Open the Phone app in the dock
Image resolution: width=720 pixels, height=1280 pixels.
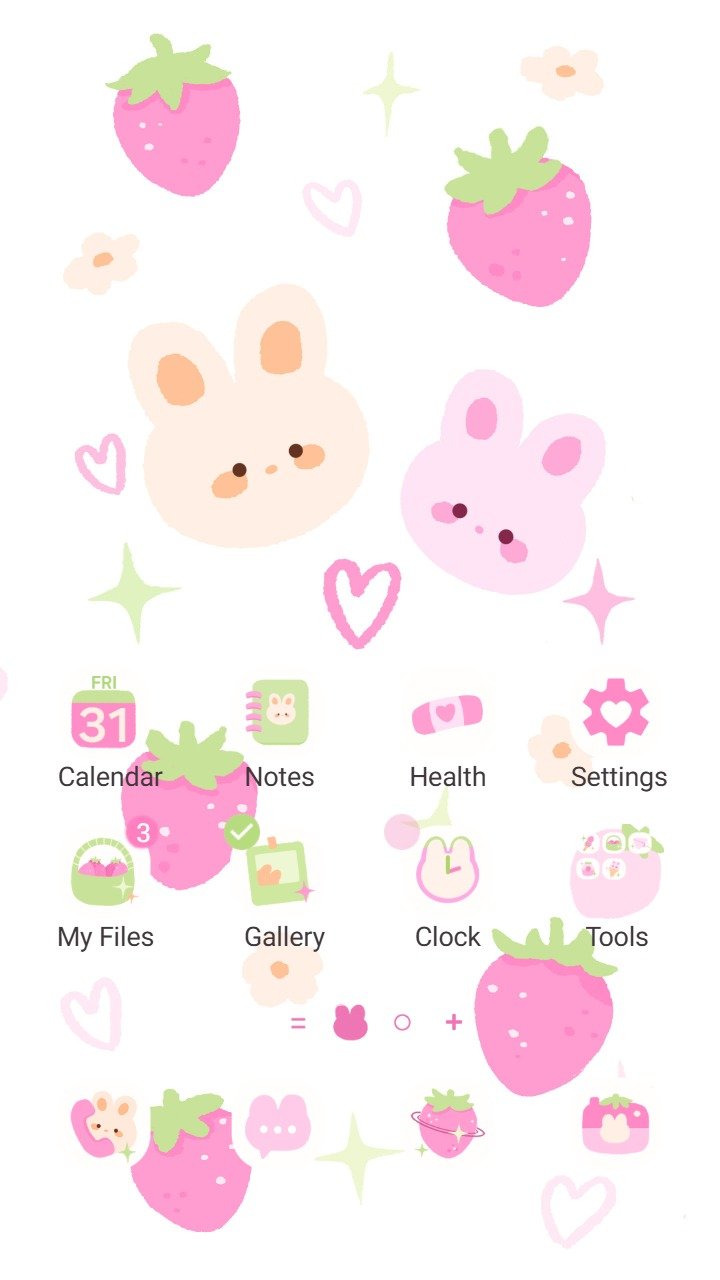(104, 1125)
